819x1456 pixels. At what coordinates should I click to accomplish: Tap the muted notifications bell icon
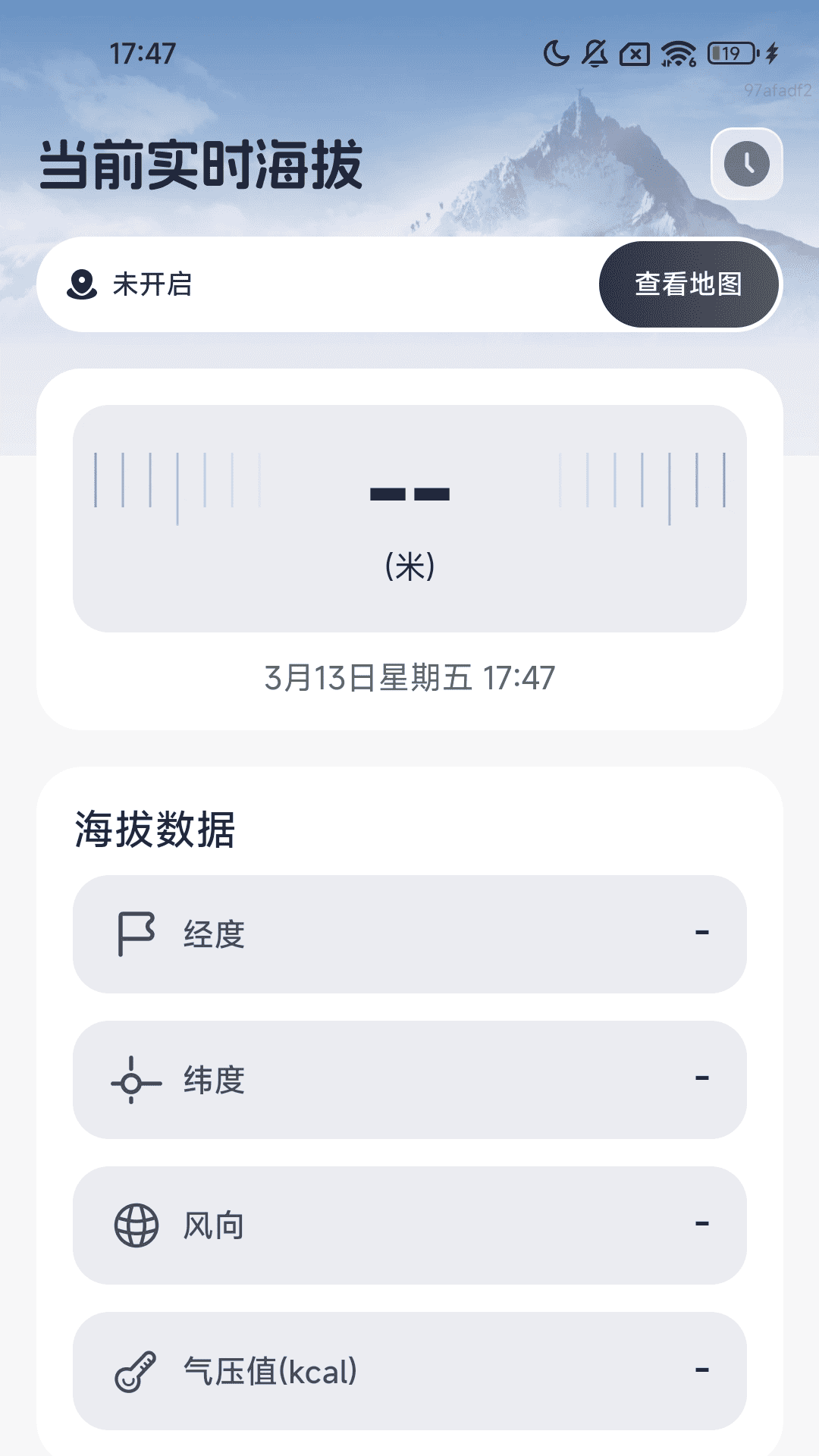point(596,53)
